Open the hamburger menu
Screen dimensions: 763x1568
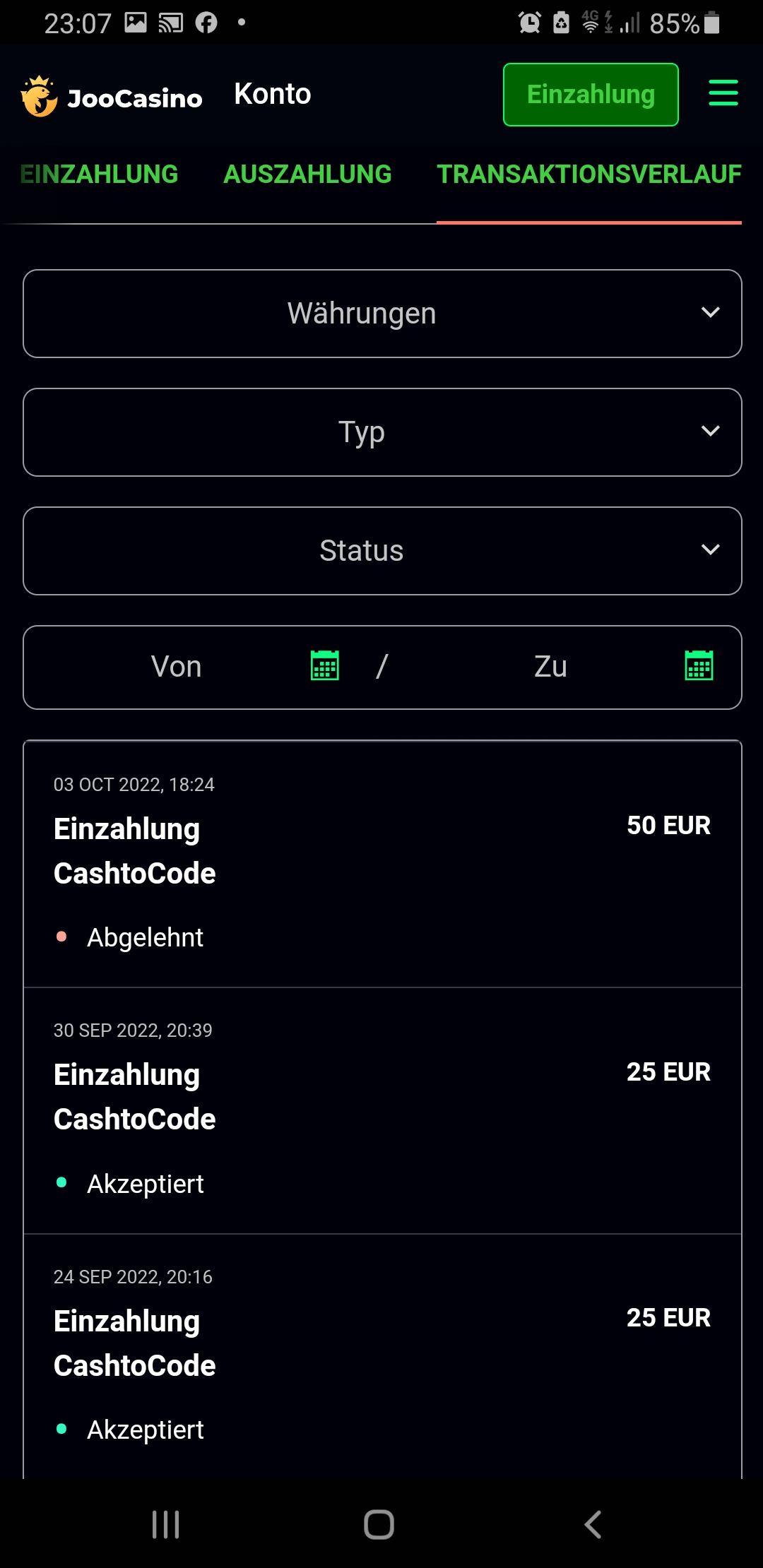click(x=723, y=94)
